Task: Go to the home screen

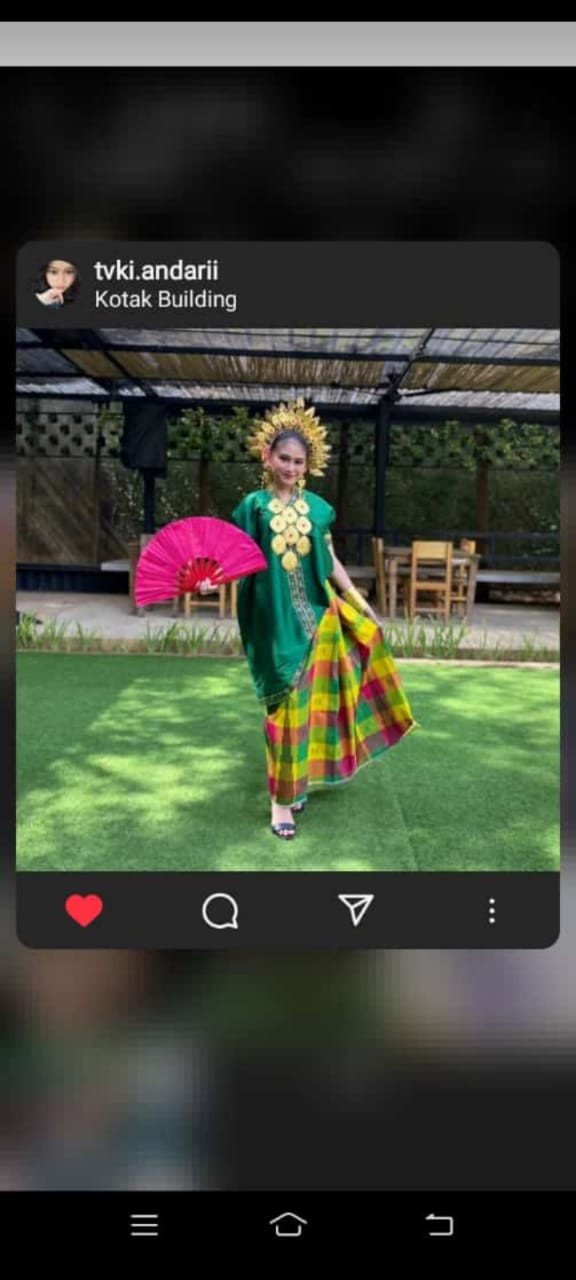Action: tap(288, 1225)
